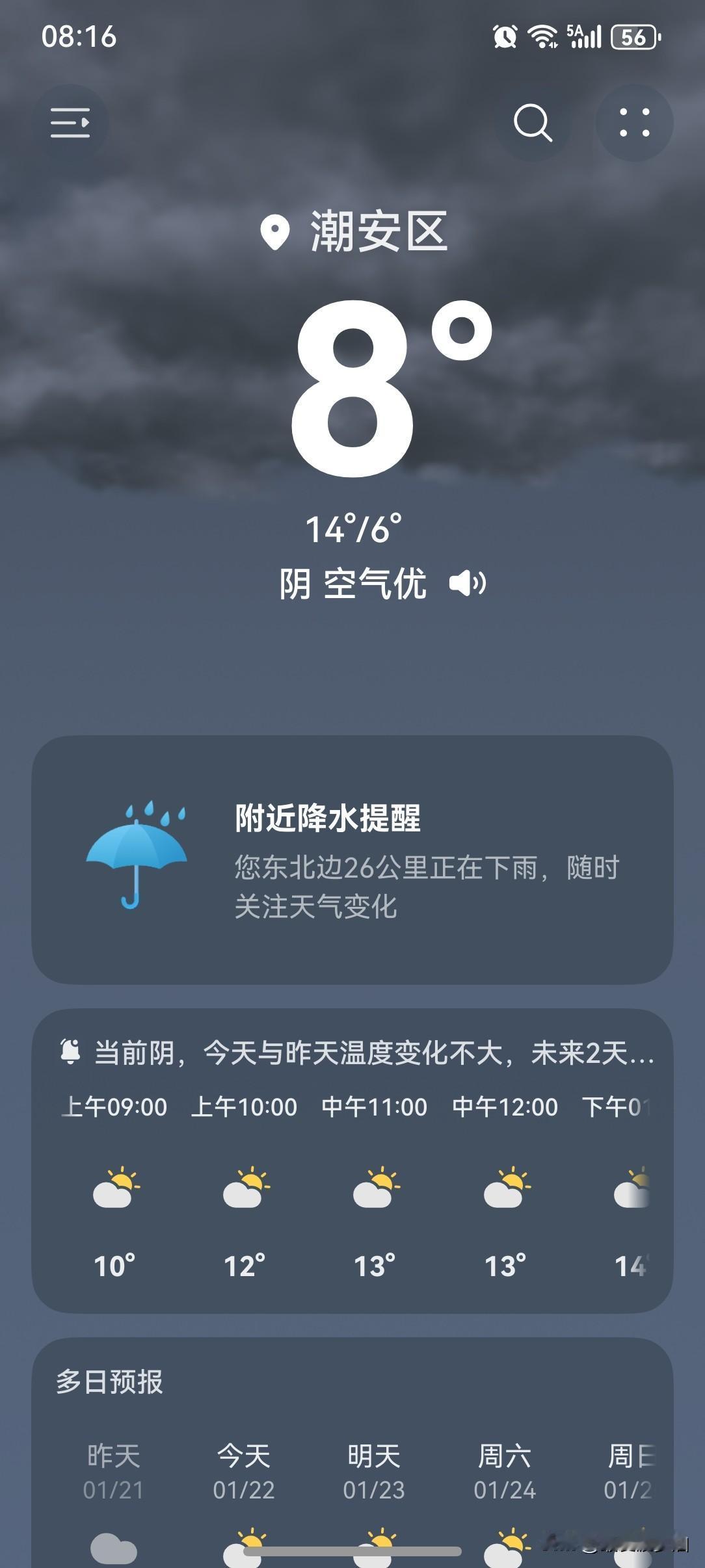
Task: Tap the weather icon under 中午11:00
Action: click(375, 1187)
